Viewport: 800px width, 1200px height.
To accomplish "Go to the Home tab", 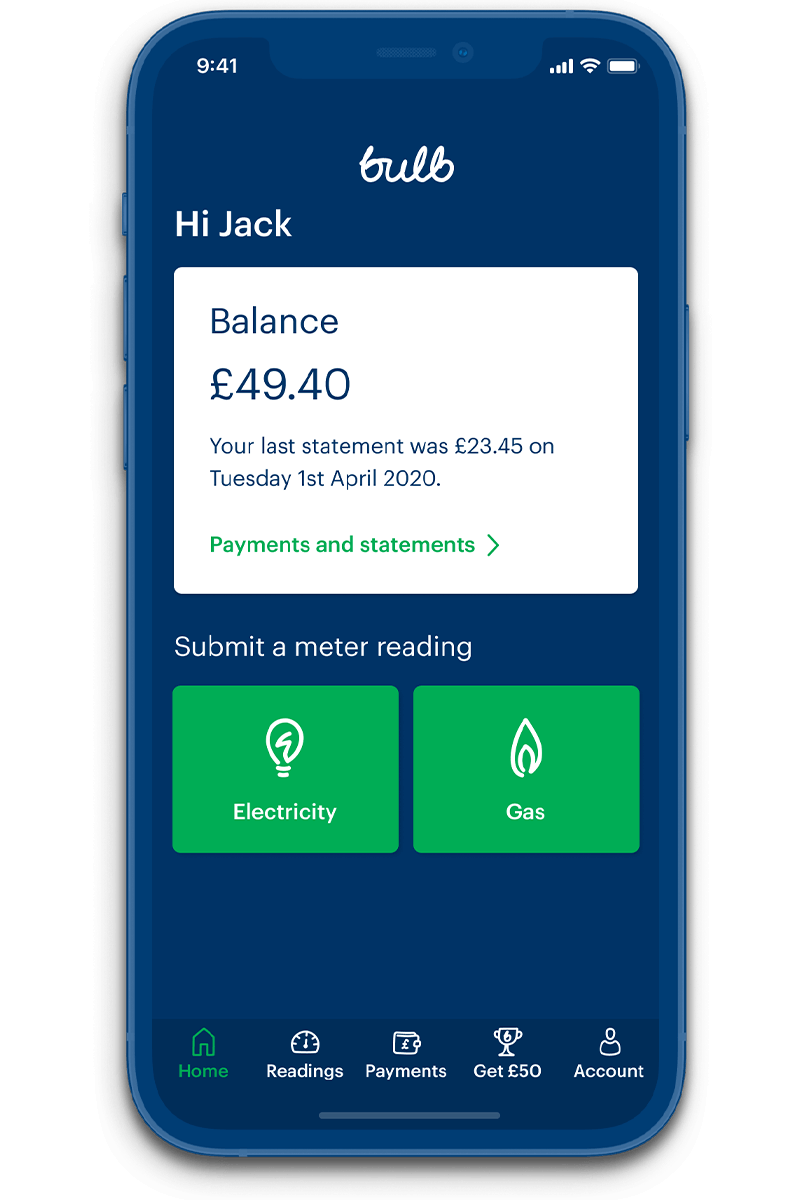I will (203, 1054).
